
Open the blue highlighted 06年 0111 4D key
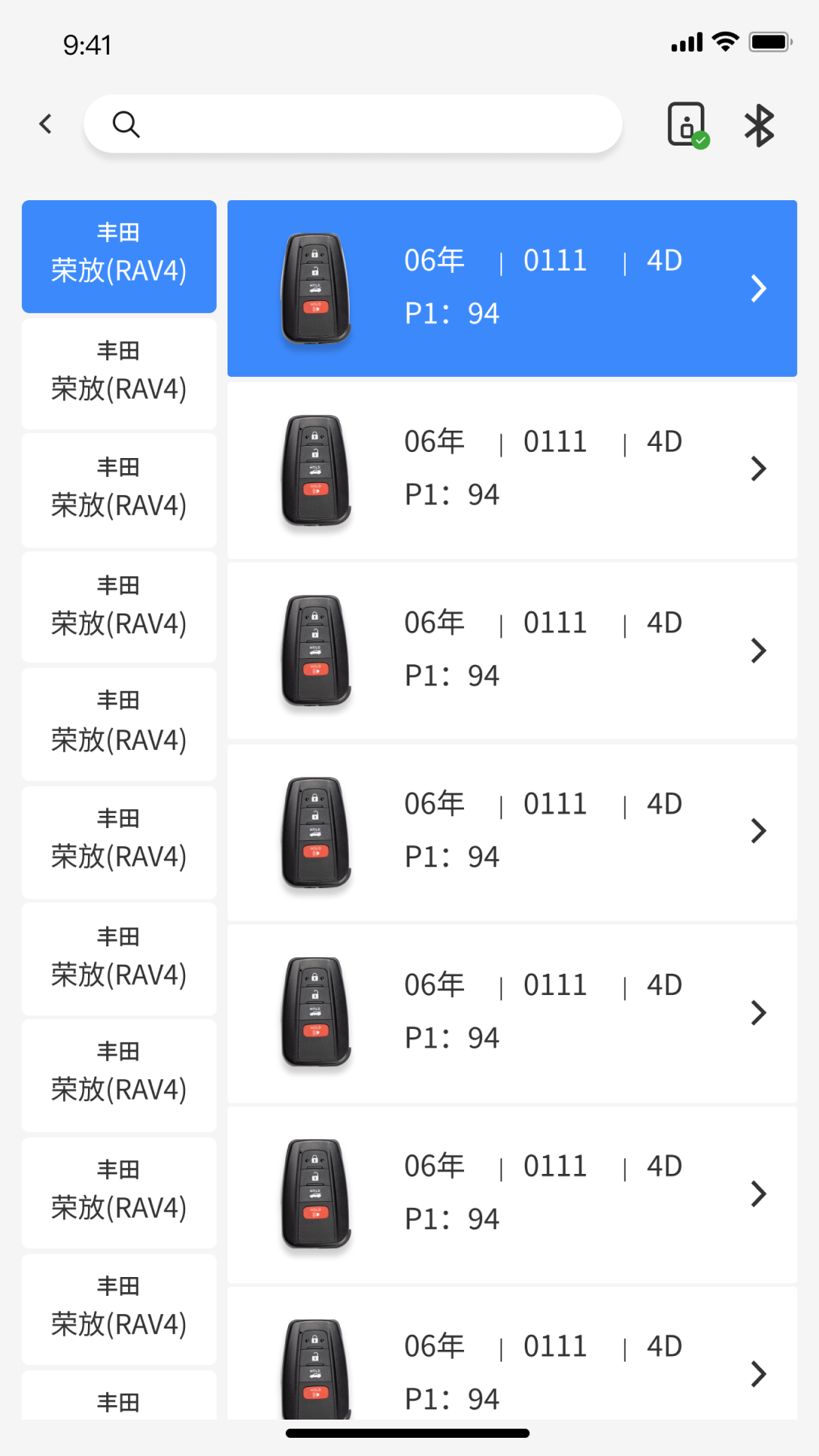tap(512, 288)
